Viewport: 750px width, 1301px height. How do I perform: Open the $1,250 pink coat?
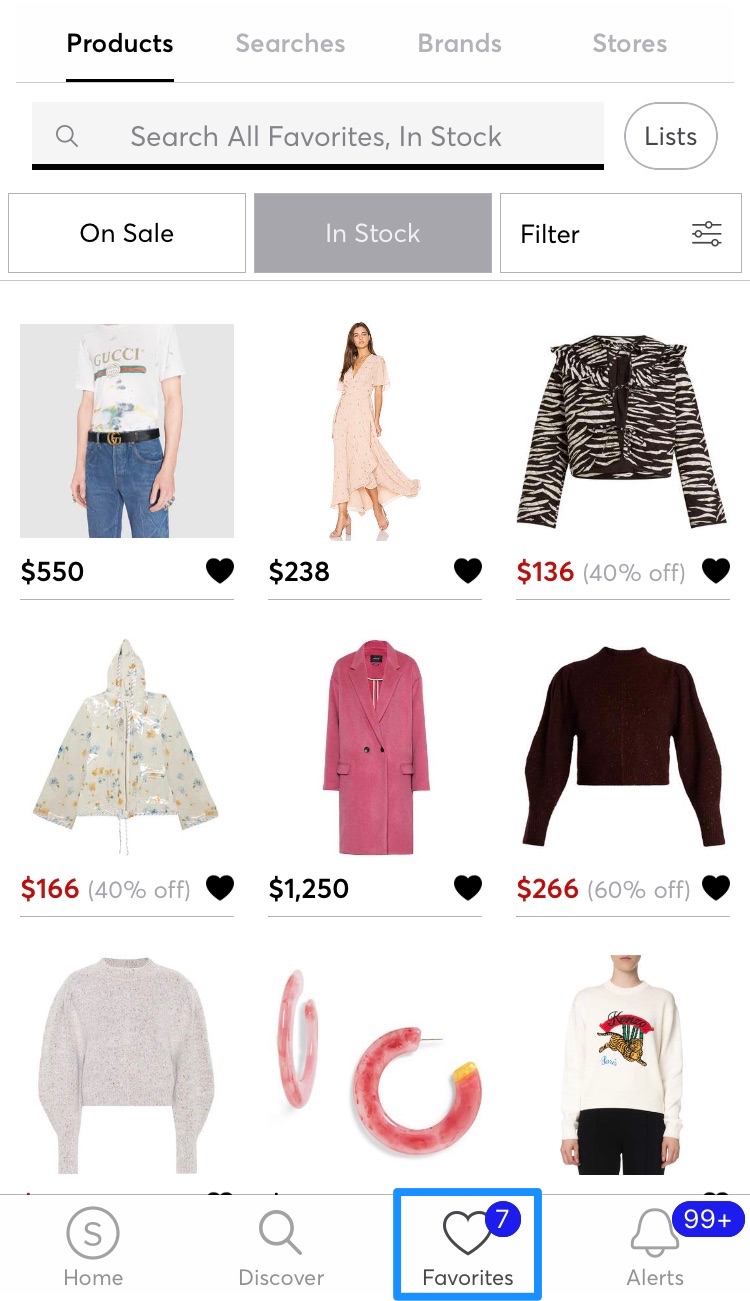coord(375,747)
